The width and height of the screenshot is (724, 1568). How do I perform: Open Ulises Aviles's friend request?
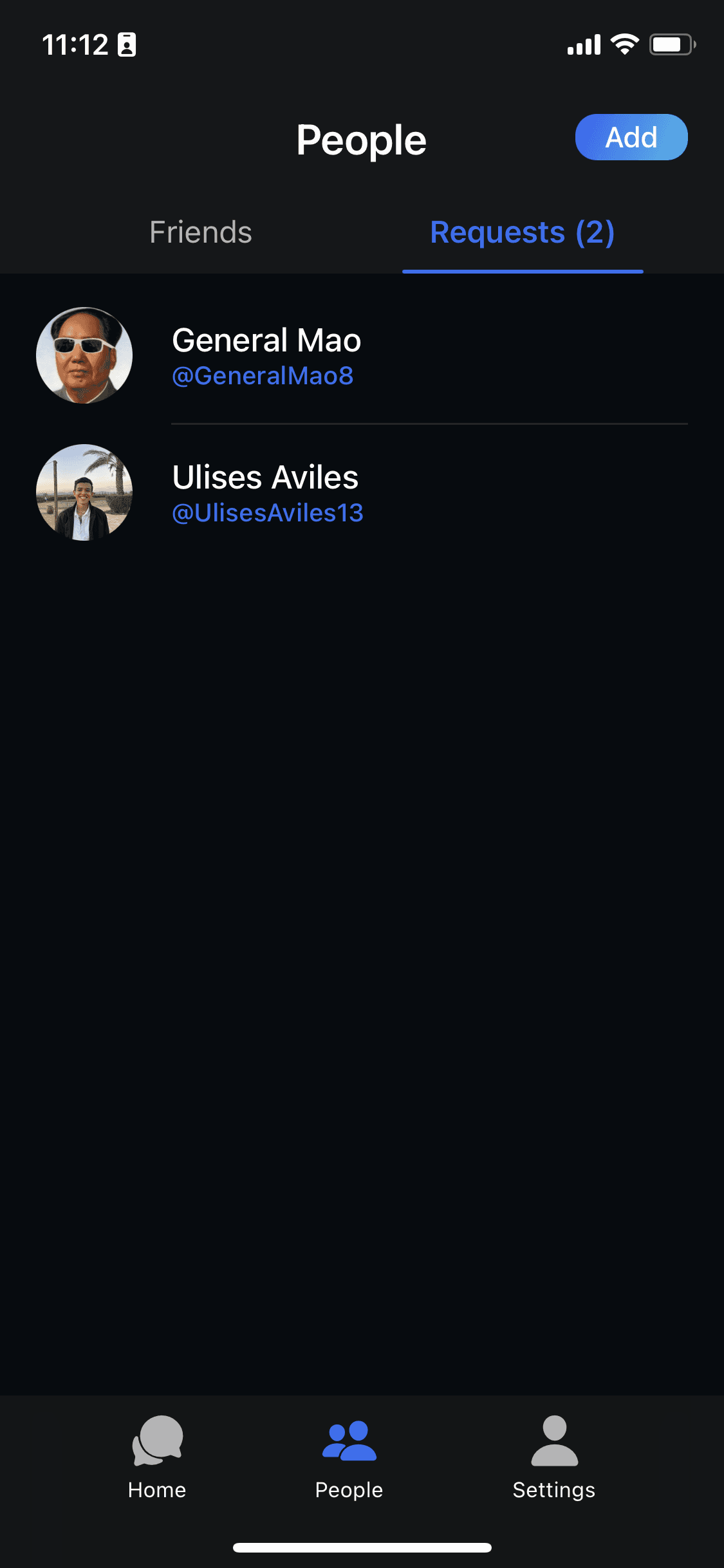coord(362,492)
